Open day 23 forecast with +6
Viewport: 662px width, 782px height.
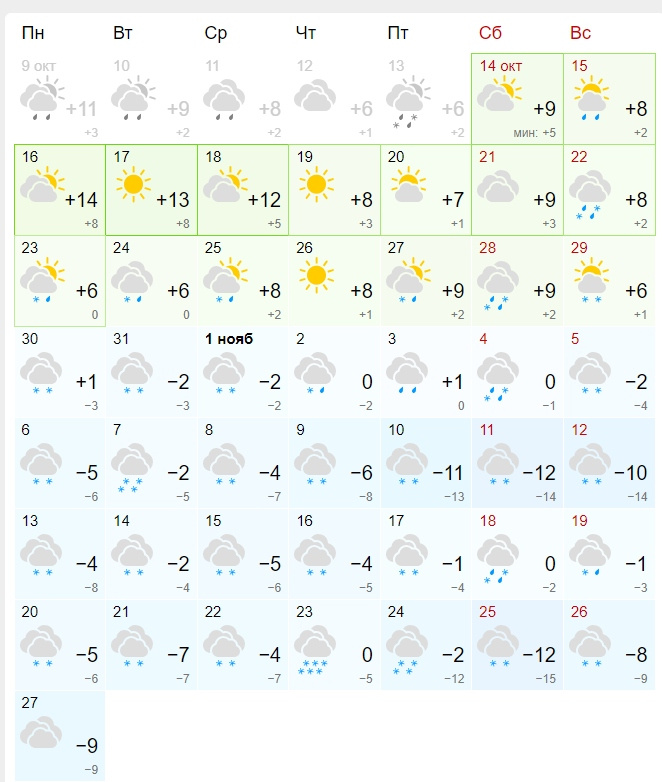[x=60, y=281]
